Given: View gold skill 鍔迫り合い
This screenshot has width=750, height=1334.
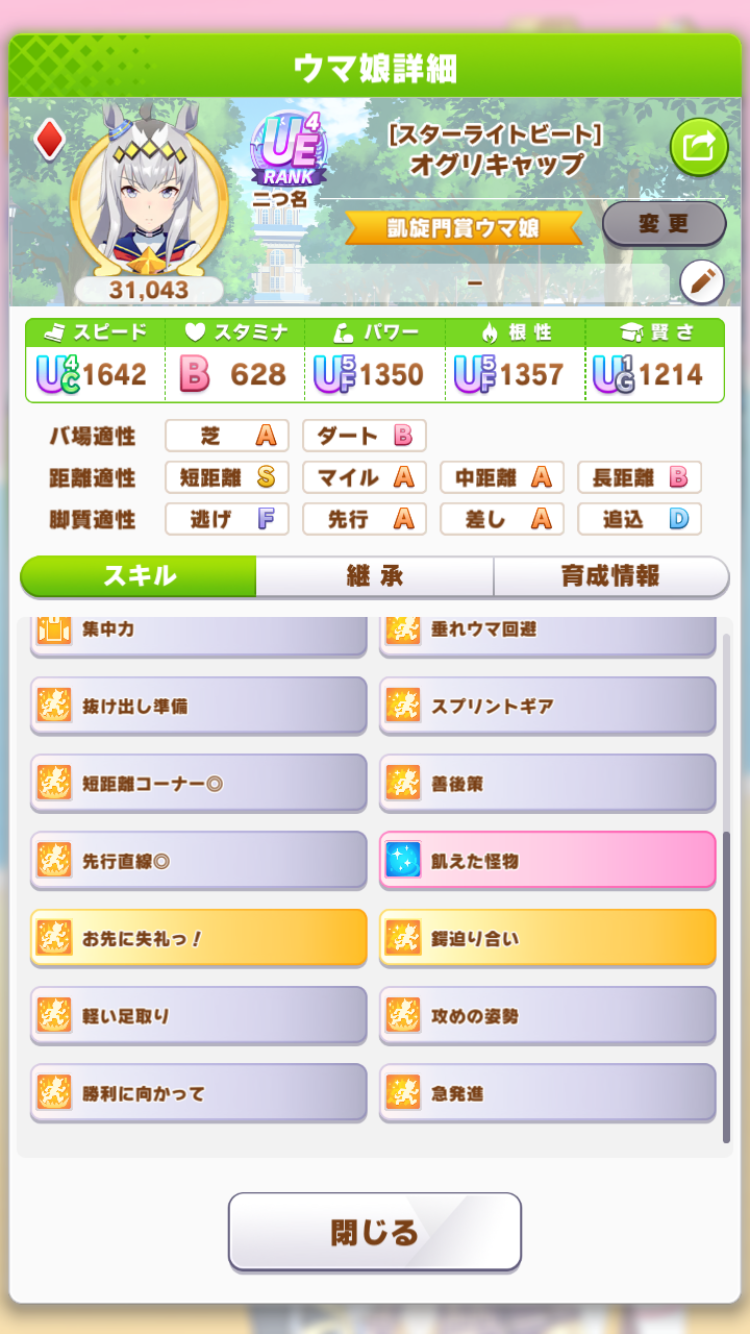Looking at the screenshot, I should point(547,938).
